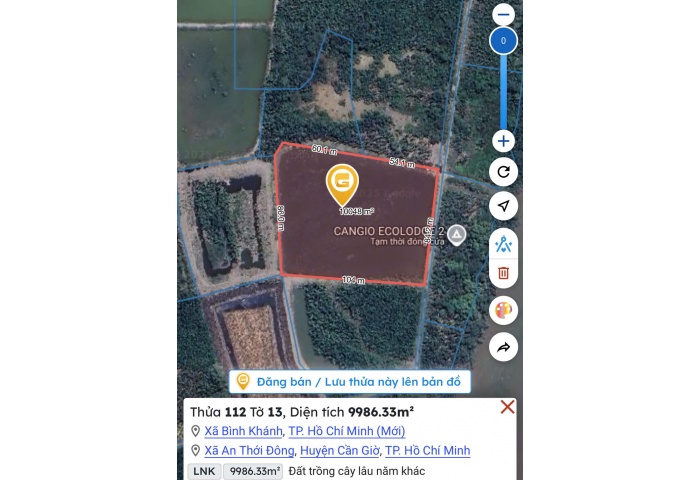This screenshot has height=480, width=700.
Task: Refresh the map view
Action: coord(503,172)
